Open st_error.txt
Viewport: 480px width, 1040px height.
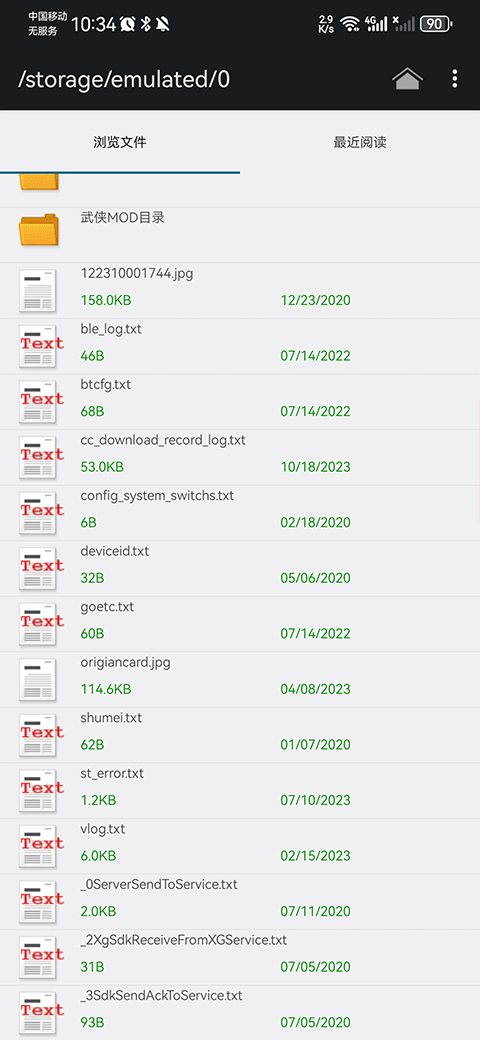[240, 791]
